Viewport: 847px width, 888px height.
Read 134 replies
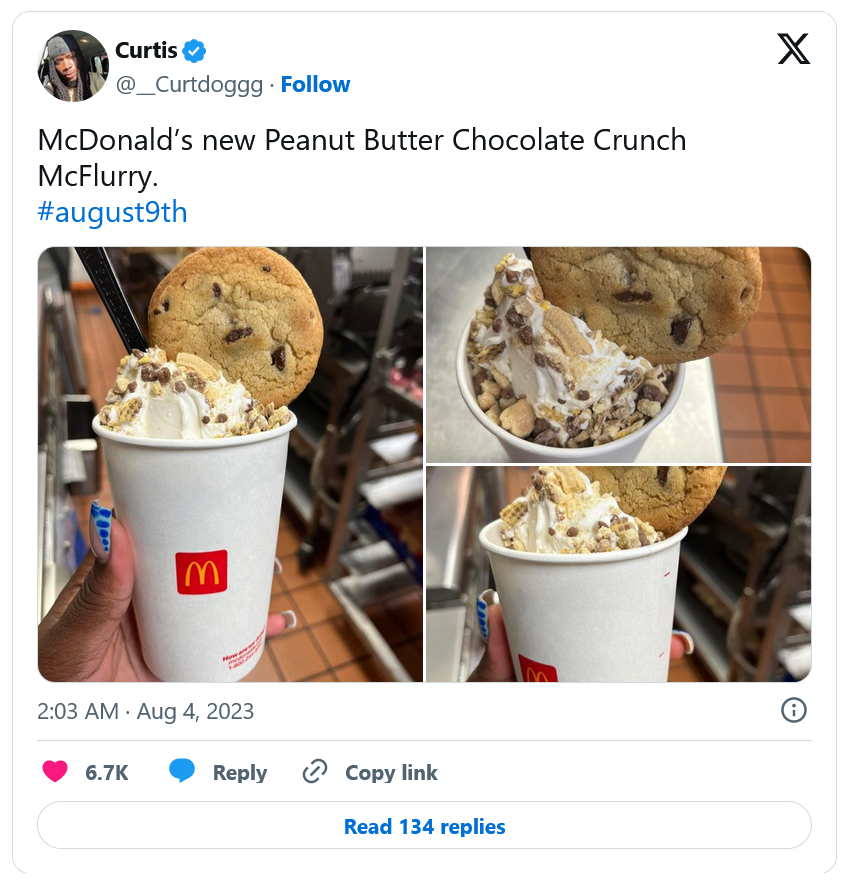pyautogui.click(x=424, y=826)
